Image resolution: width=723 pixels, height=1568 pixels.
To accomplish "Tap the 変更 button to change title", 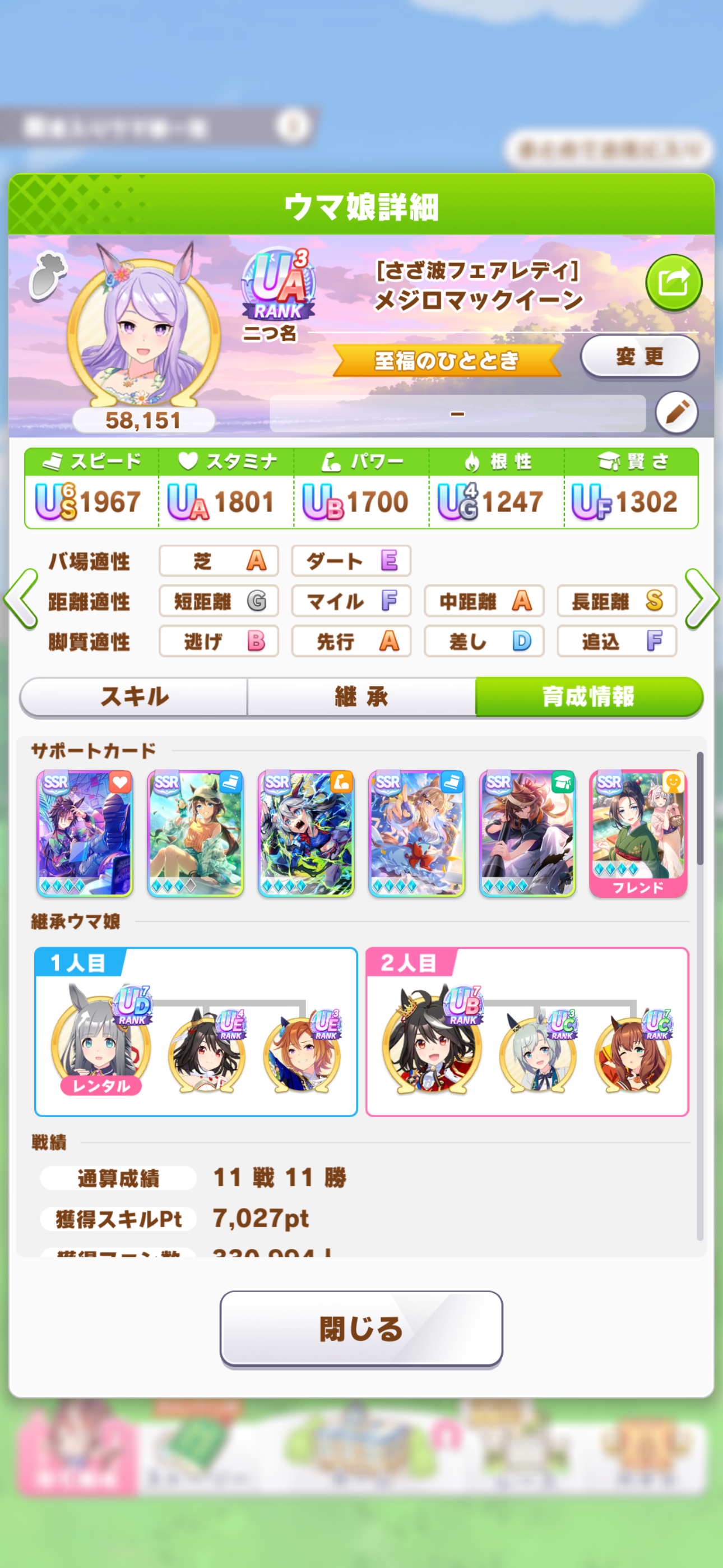I will pyautogui.click(x=639, y=357).
